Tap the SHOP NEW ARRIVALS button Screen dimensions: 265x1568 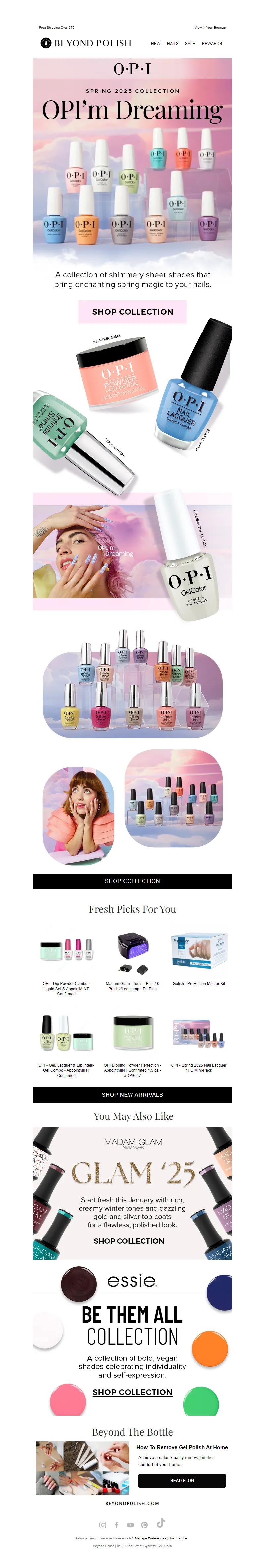[x=132, y=1094]
